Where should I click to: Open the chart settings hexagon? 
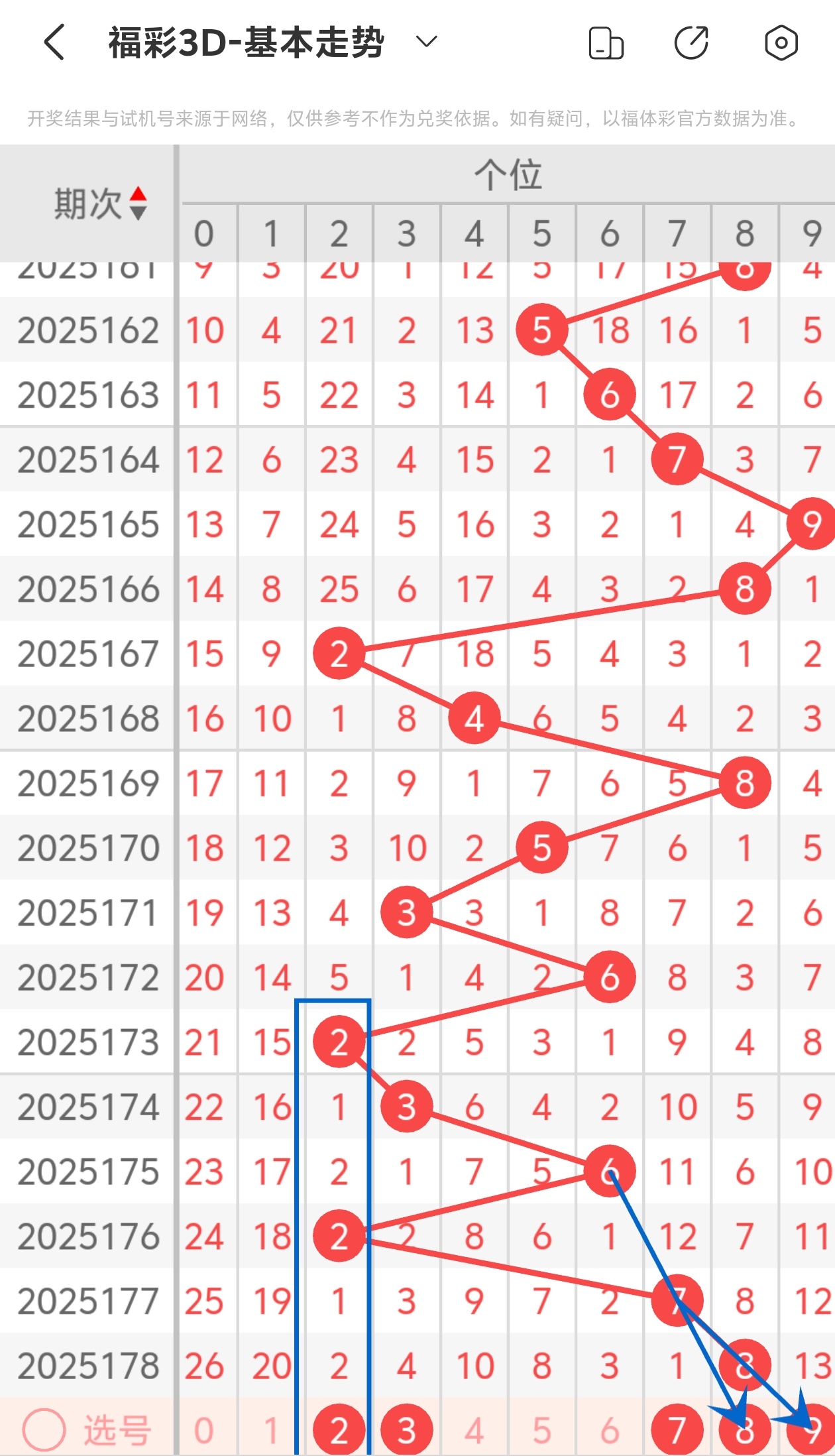coord(781,43)
